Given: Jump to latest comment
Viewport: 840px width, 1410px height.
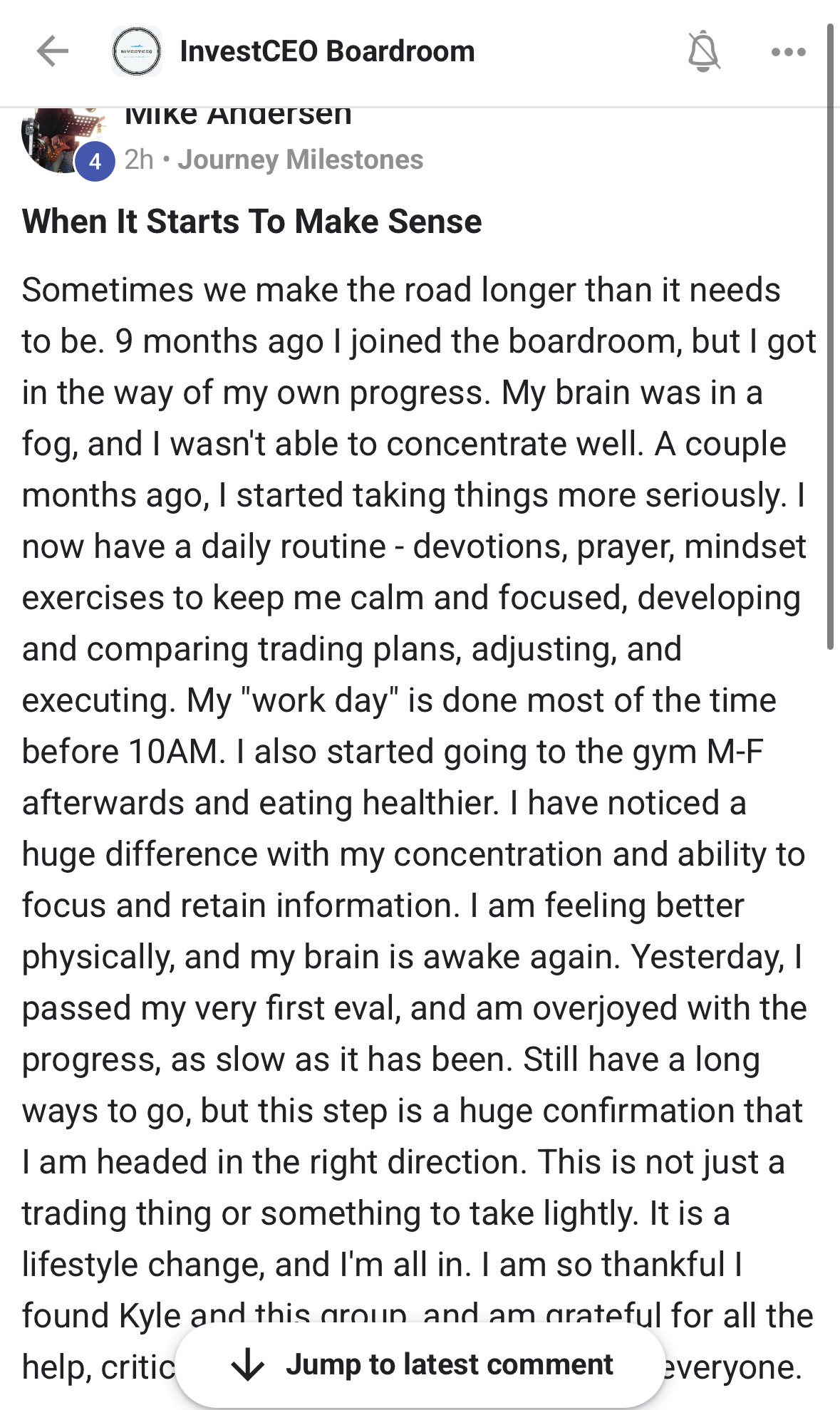Looking at the screenshot, I should [420, 1364].
